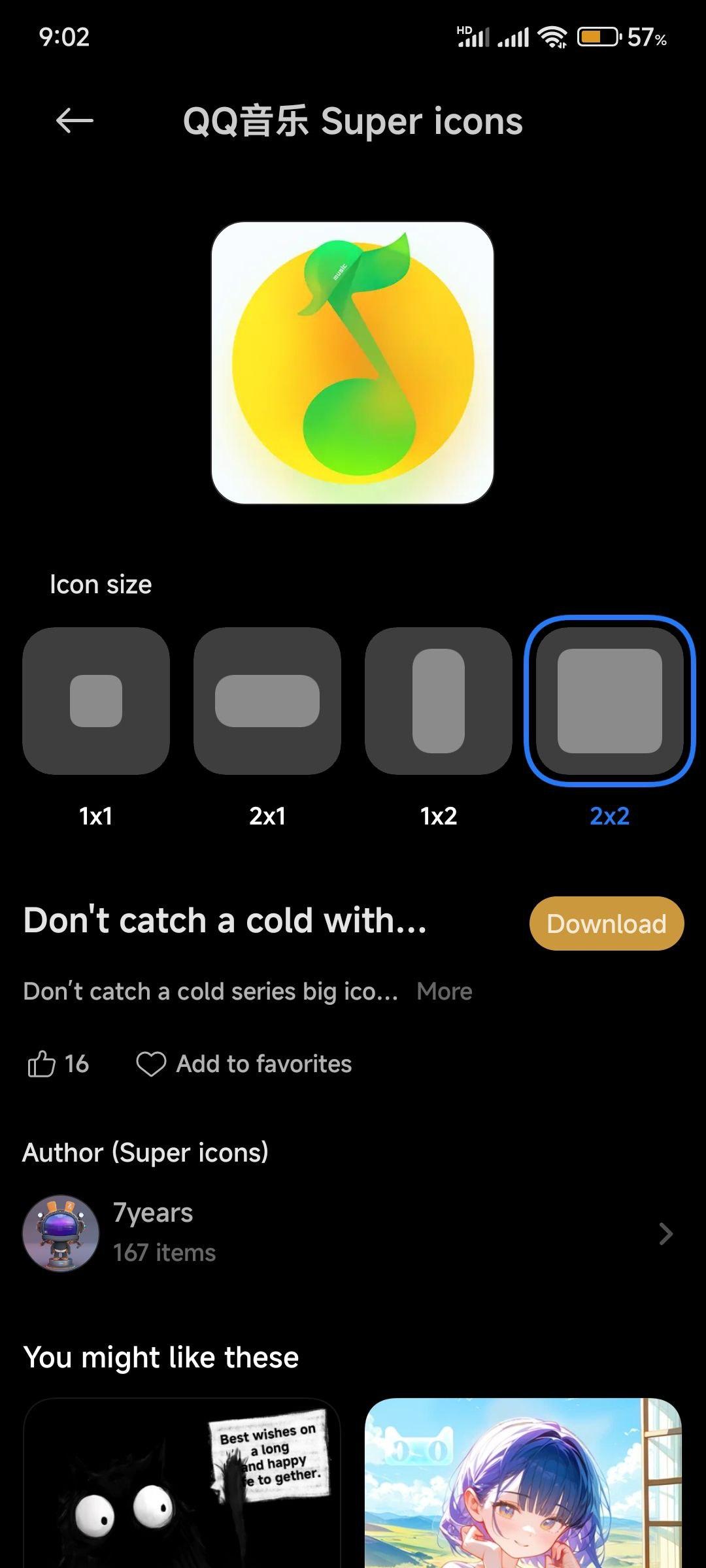706x1568 pixels.
Task: Download this super icon
Action: pyautogui.click(x=607, y=923)
